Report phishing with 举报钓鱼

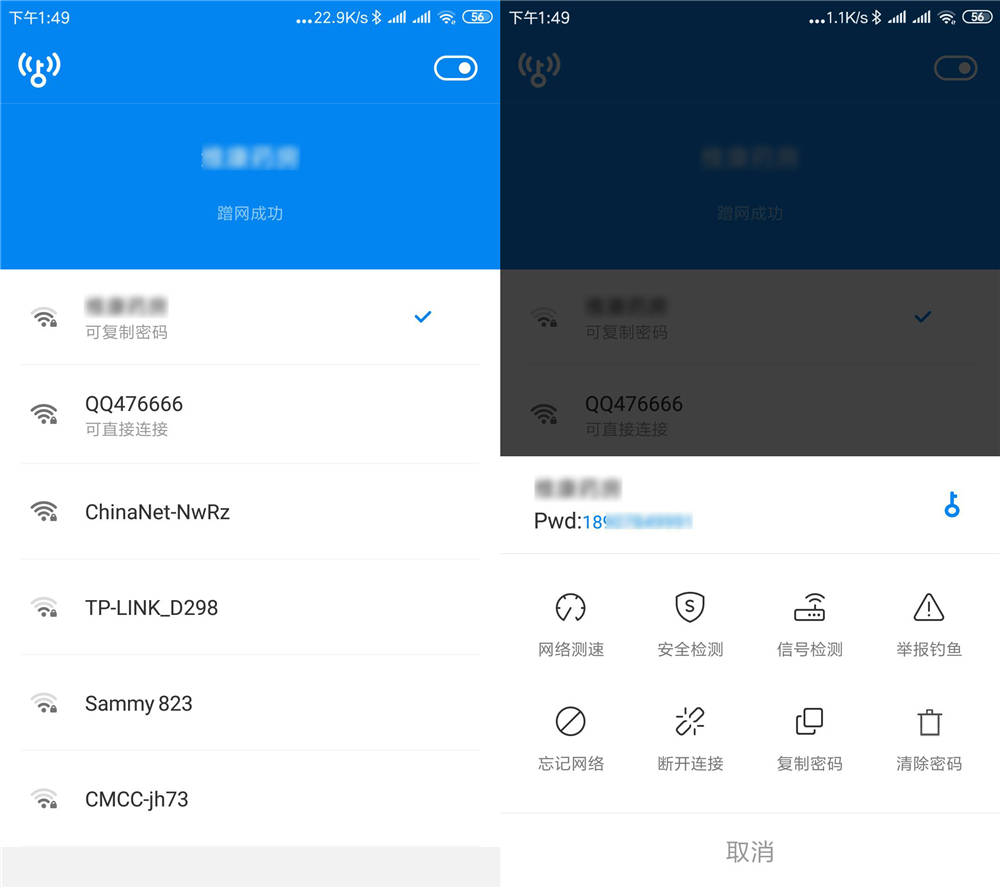click(929, 624)
